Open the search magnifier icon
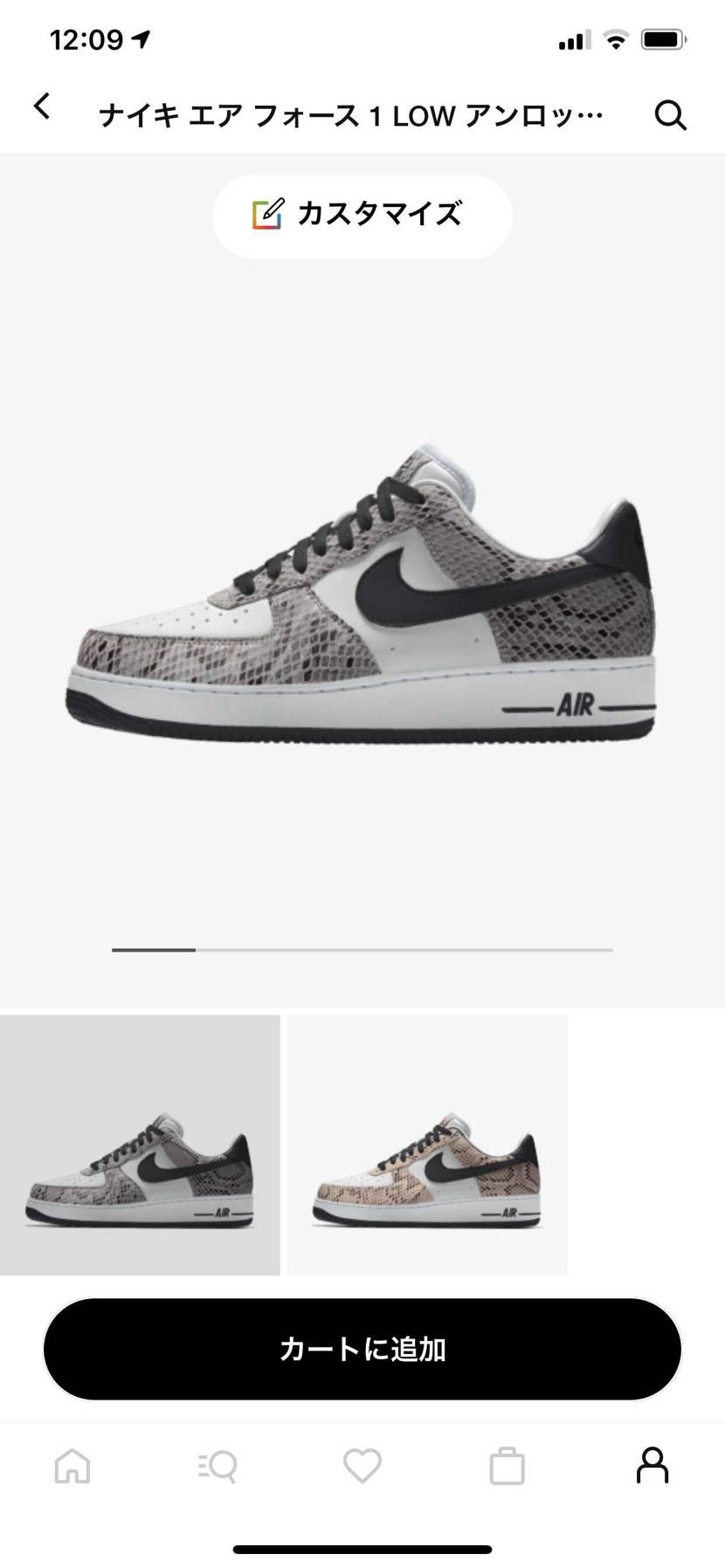Screen dimensions: 725x1568 click(x=670, y=114)
